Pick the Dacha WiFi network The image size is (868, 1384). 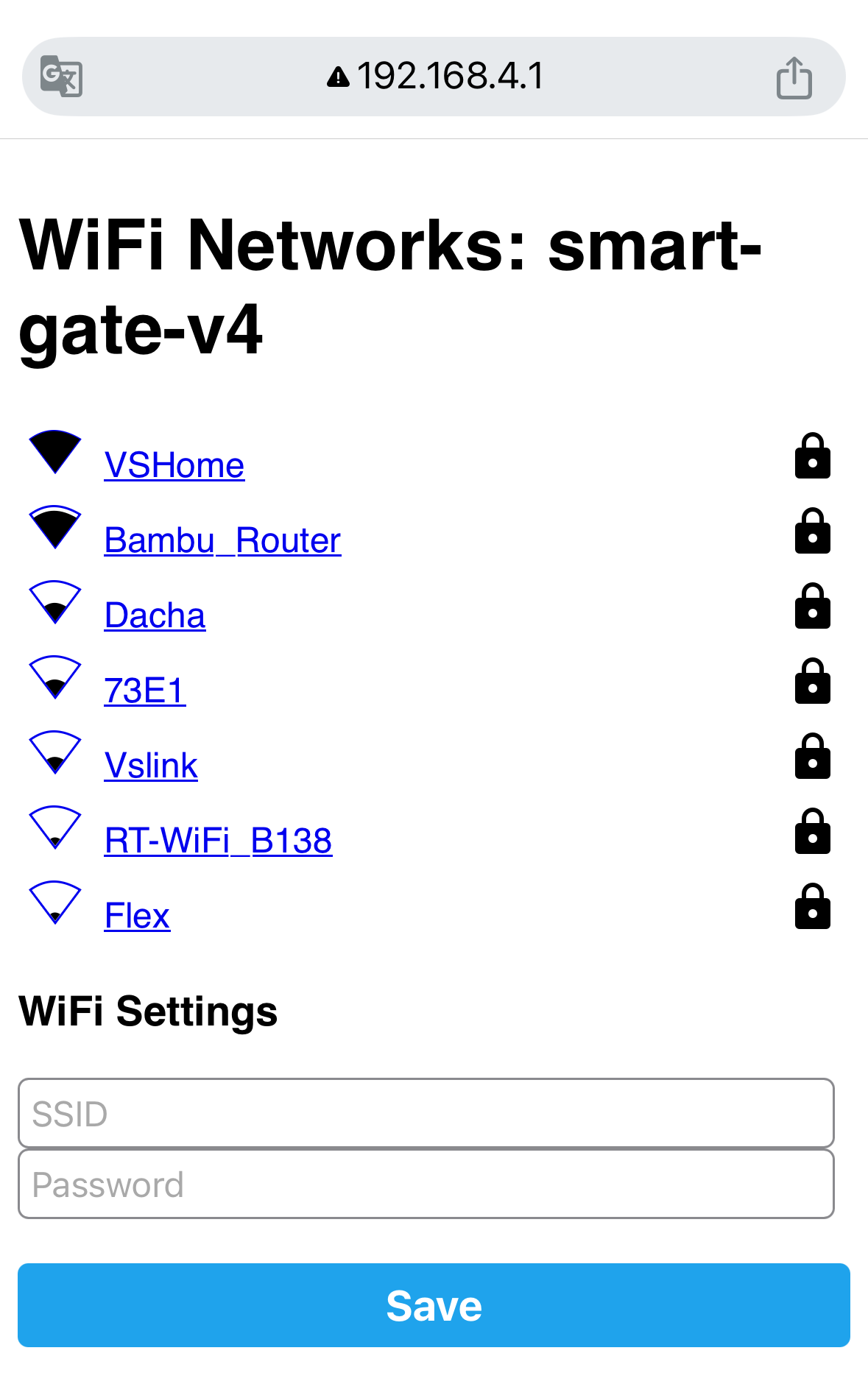click(x=155, y=615)
